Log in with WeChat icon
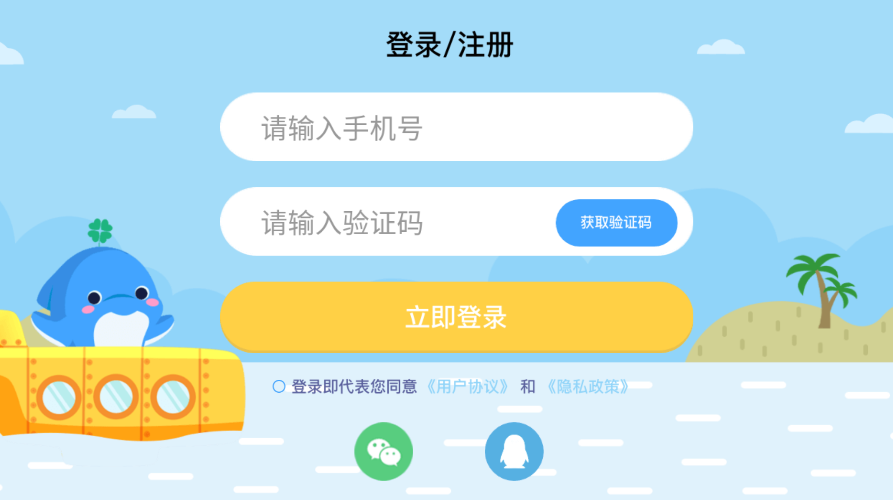893x500 pixels. click(383, 451)
